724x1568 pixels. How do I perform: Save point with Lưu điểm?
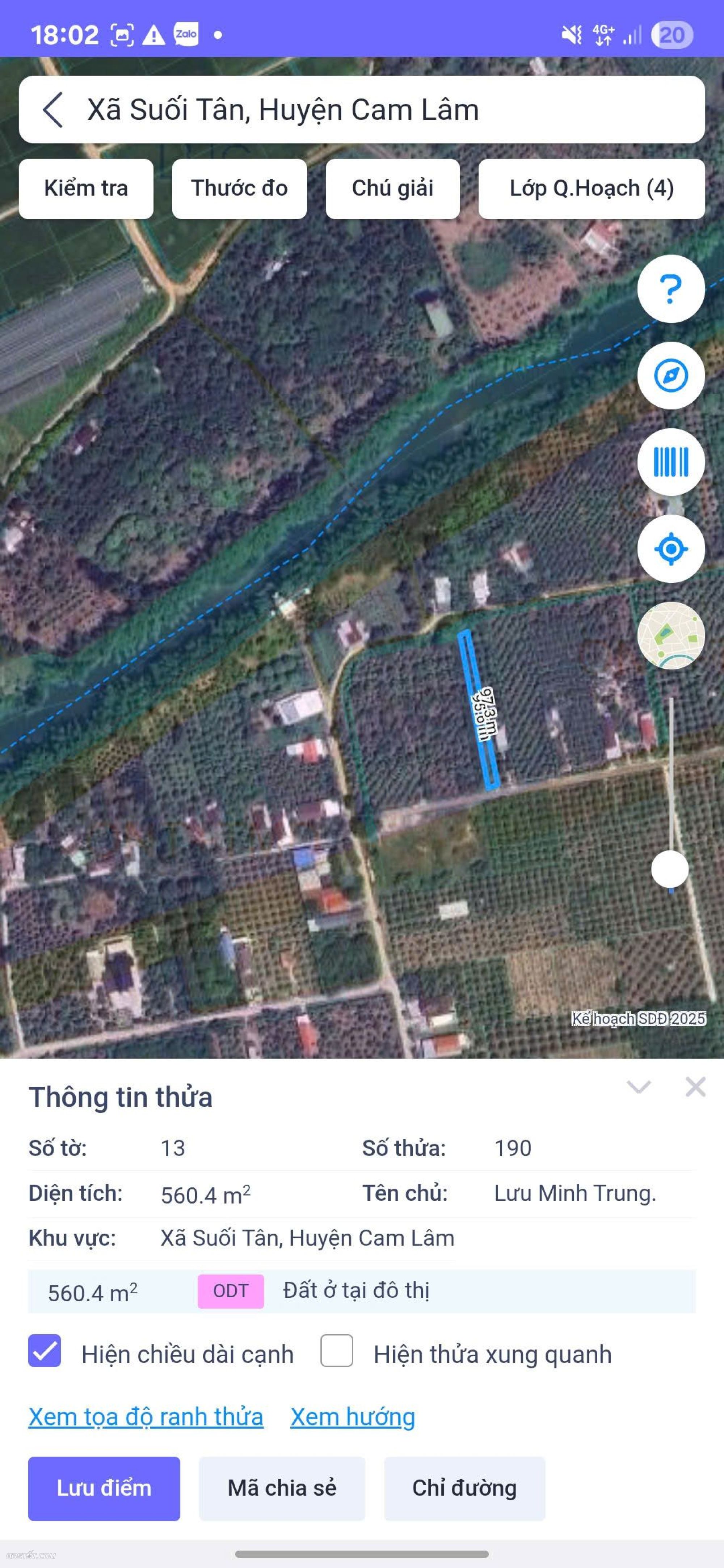104,1488
